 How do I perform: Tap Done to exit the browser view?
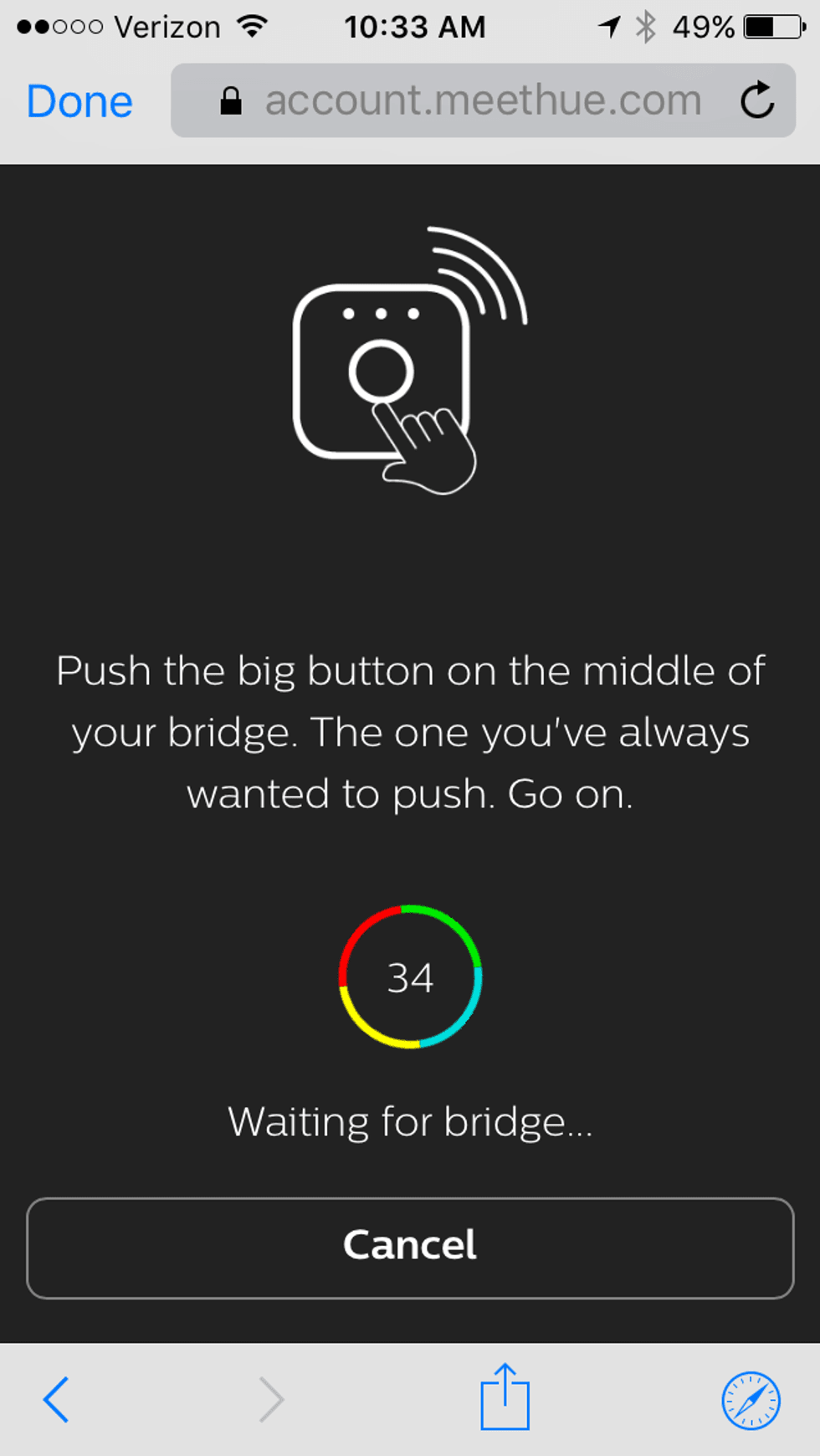click(x=79, y=100)
